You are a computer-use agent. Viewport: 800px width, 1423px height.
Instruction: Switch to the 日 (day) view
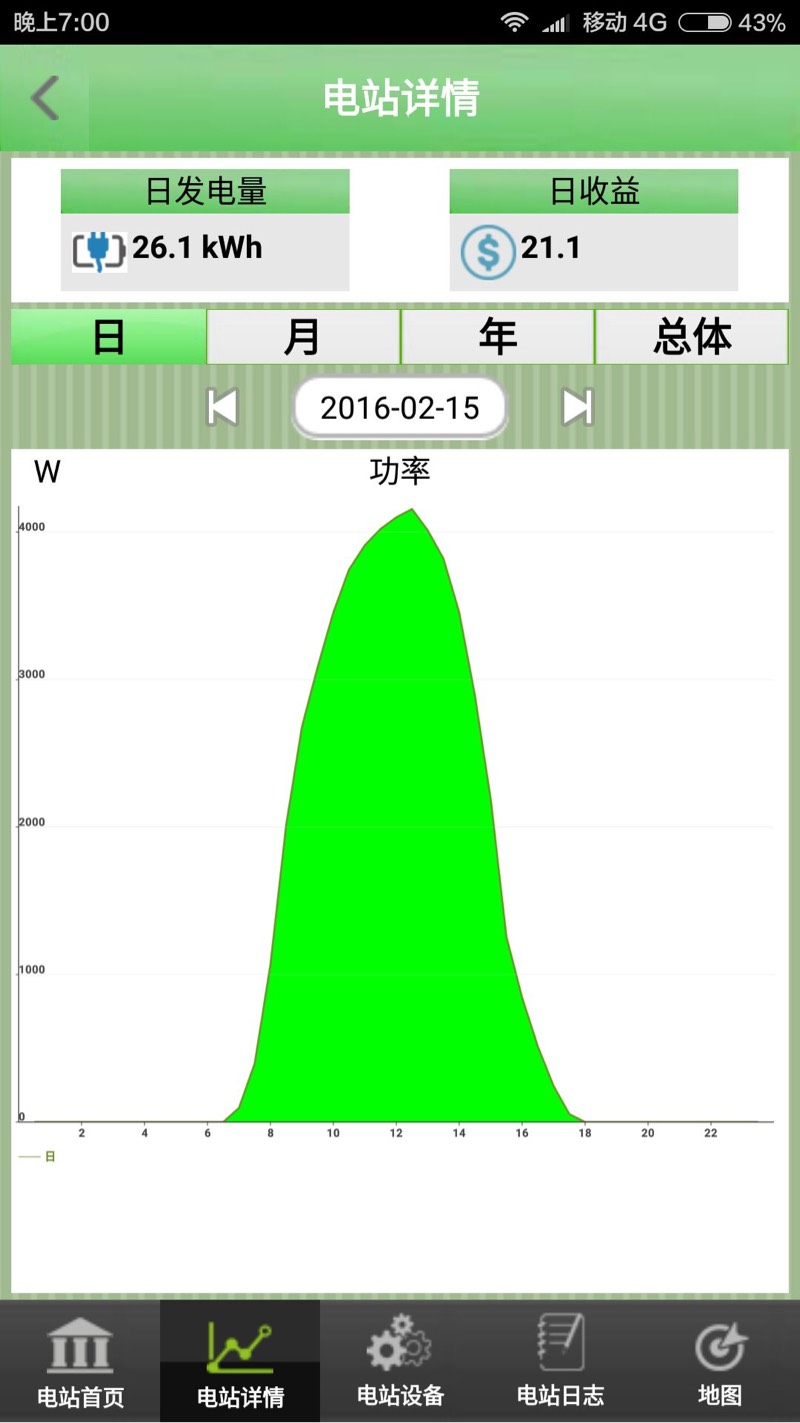(x=108, y=337)
